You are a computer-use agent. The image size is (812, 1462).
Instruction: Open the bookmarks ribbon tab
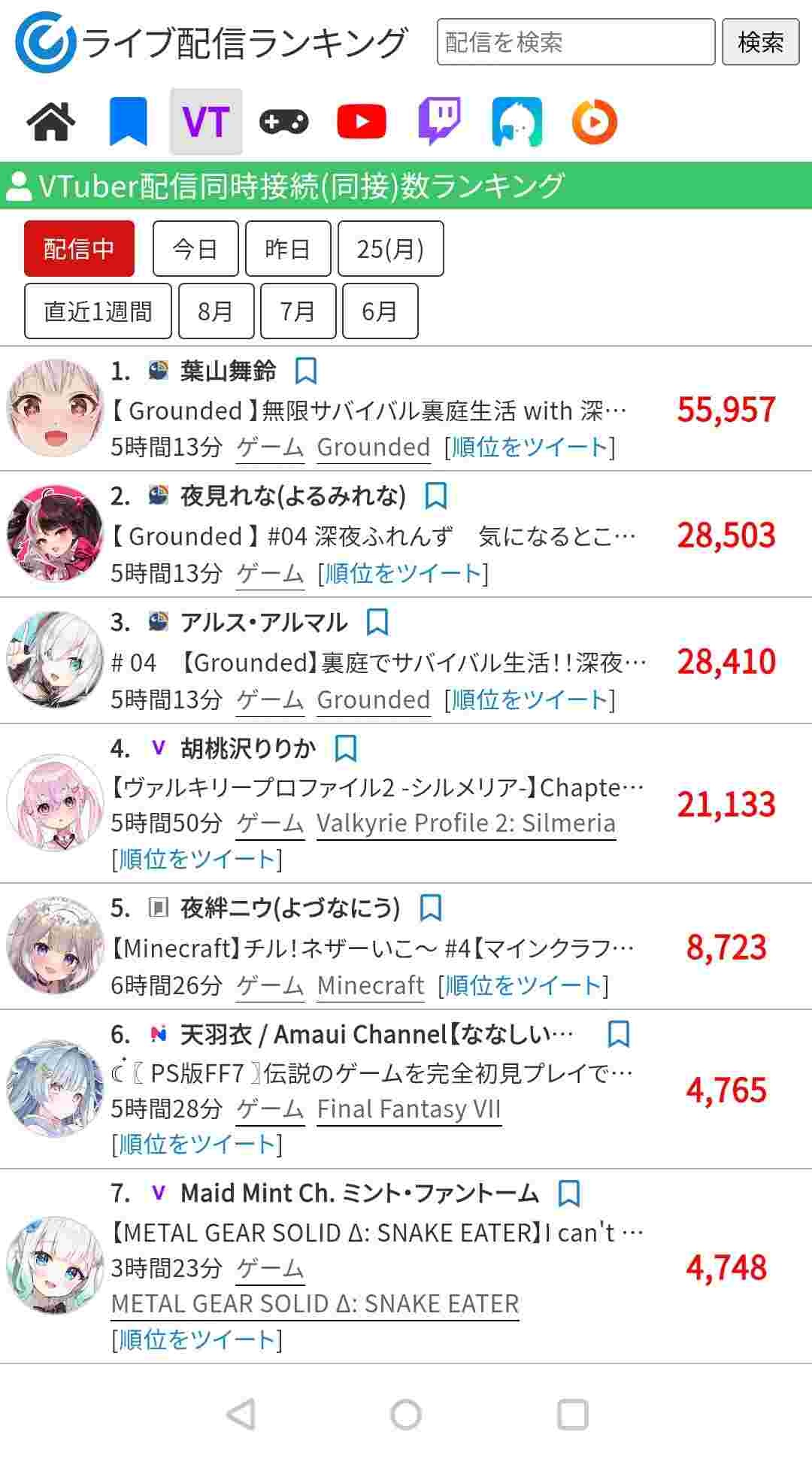tap(128, 122)
